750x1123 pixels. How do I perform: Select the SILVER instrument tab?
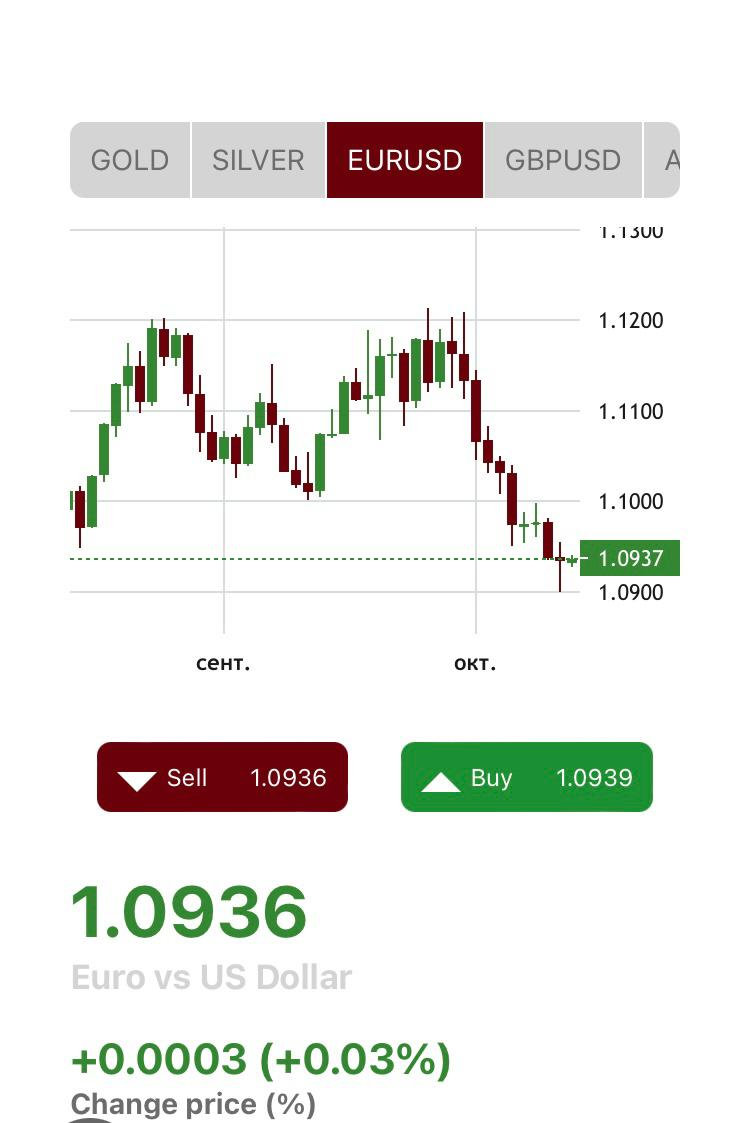coord(258,160)
